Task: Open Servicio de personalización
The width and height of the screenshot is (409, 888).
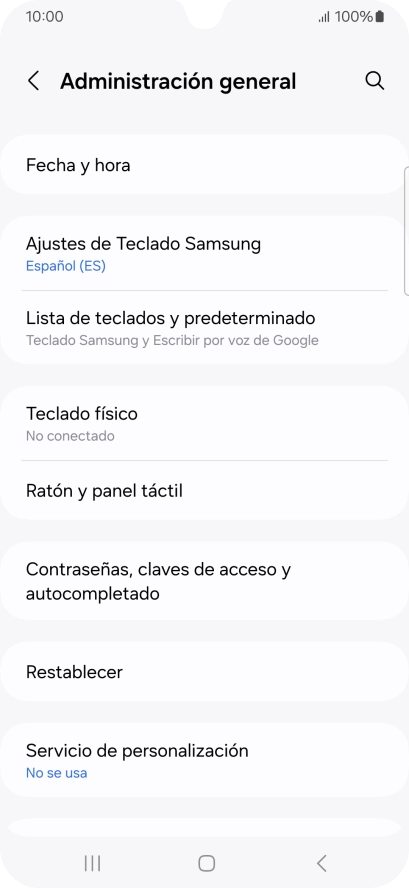Action: tap(202, 760)
